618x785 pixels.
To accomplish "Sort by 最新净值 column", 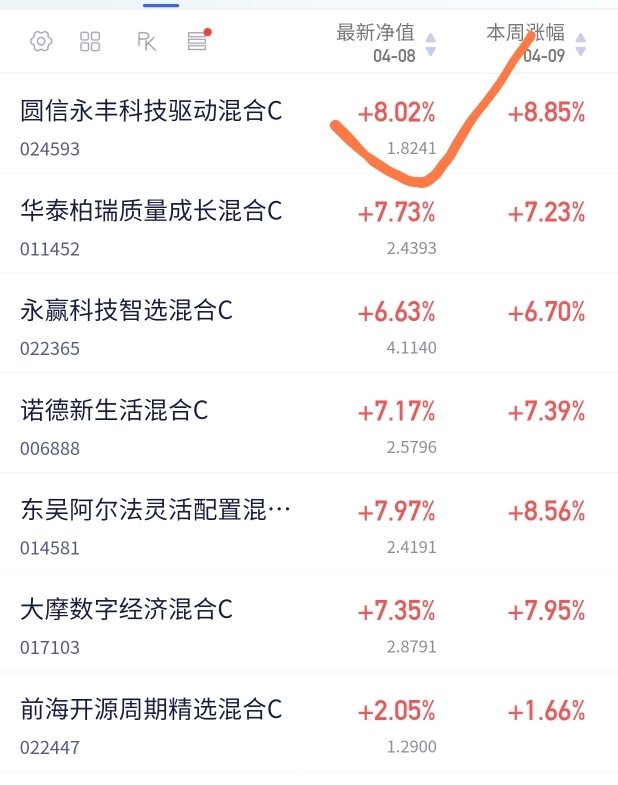I will 386,44.
